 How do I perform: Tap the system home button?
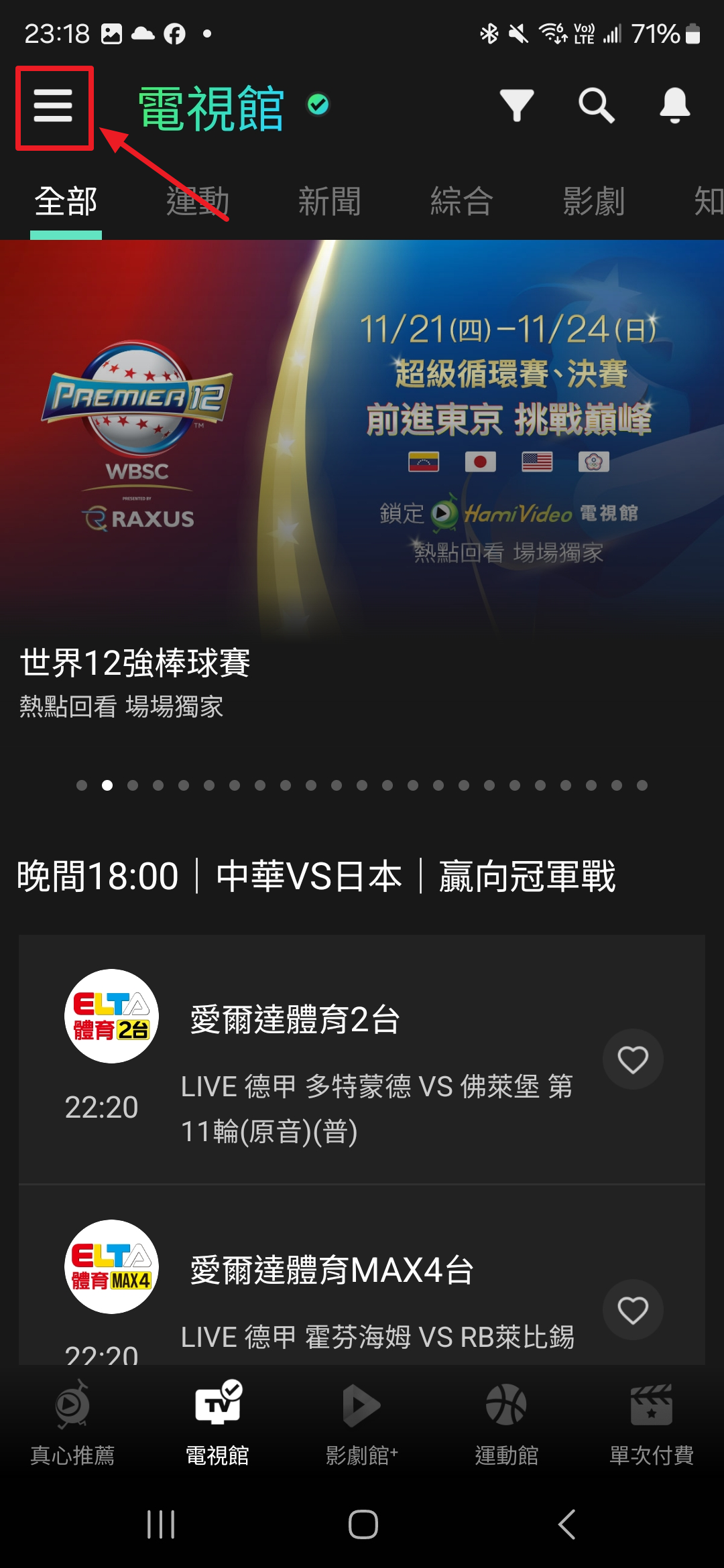coord(363,1524)
